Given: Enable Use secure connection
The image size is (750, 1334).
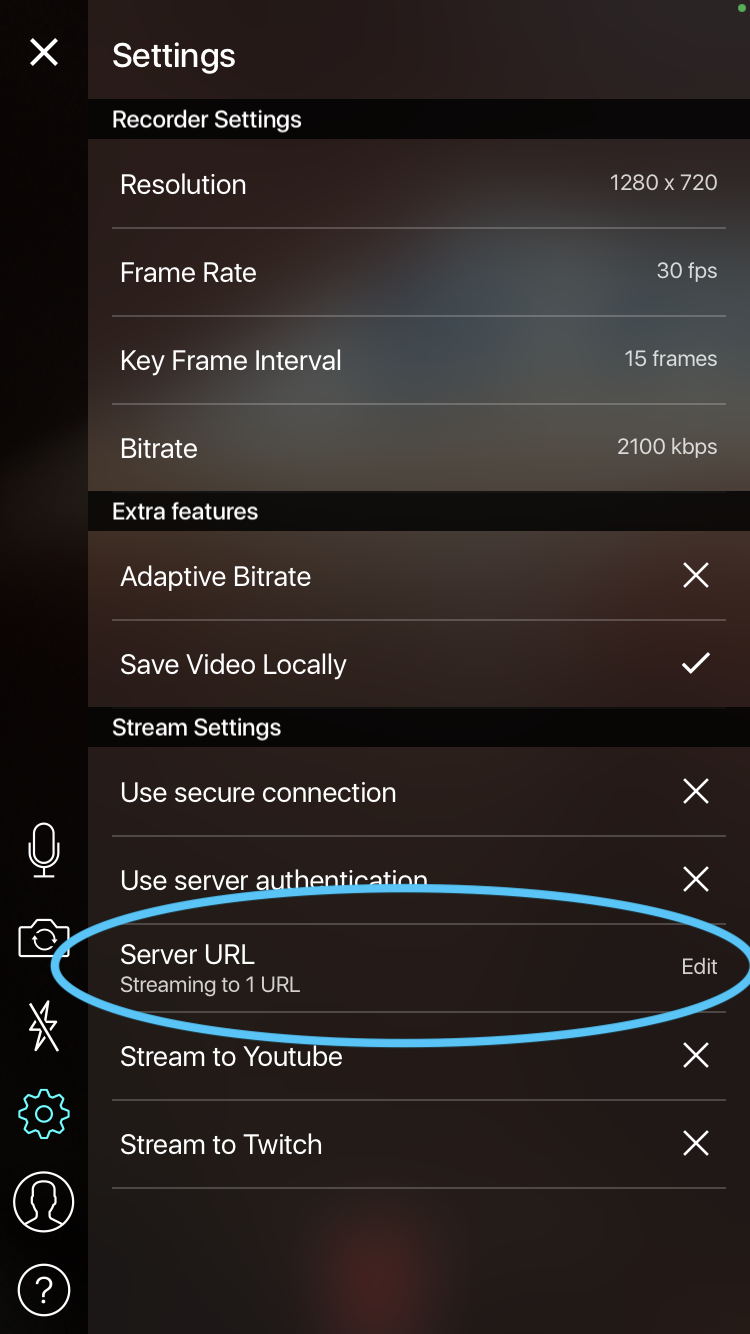Looking at the screenshot, I should tap(696, 791).
